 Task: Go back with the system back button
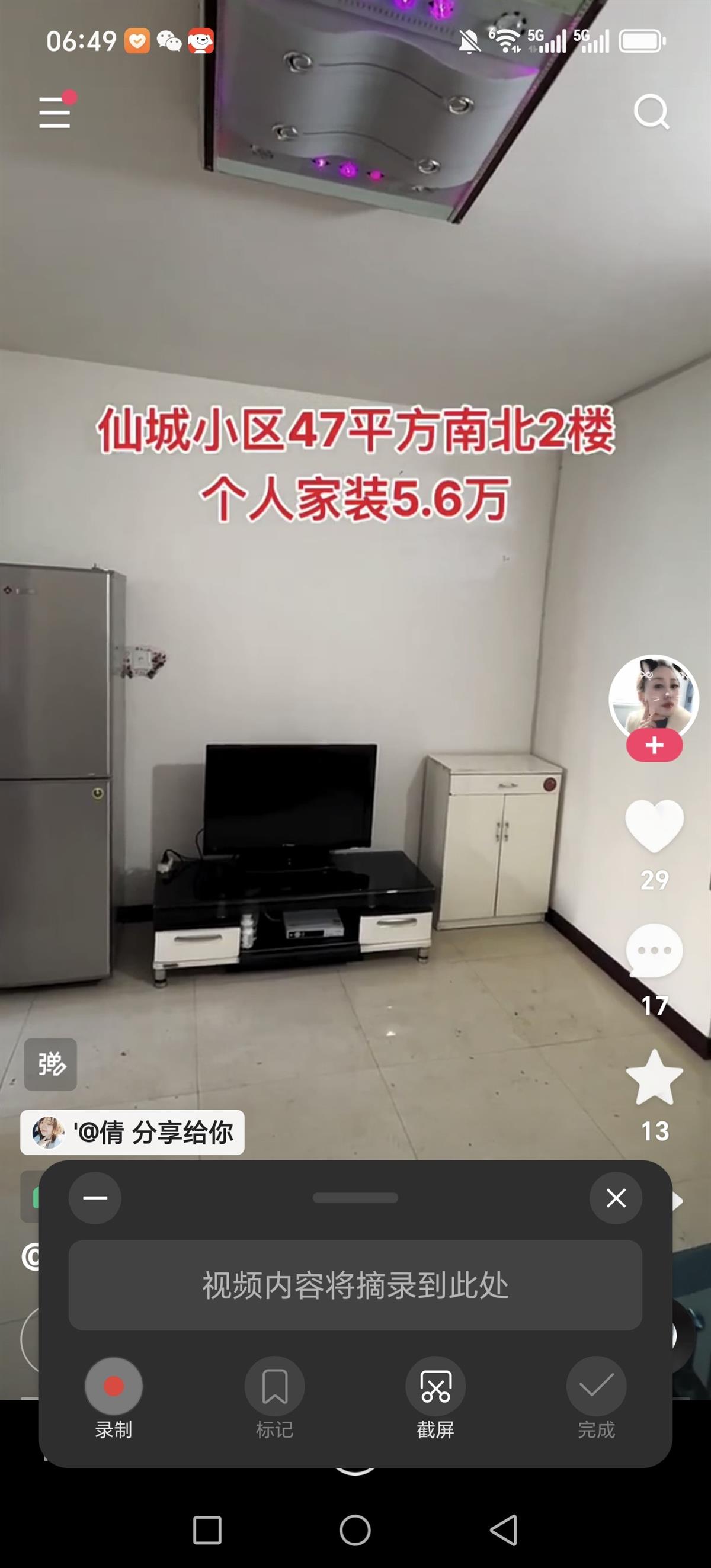click(504, 1530)
